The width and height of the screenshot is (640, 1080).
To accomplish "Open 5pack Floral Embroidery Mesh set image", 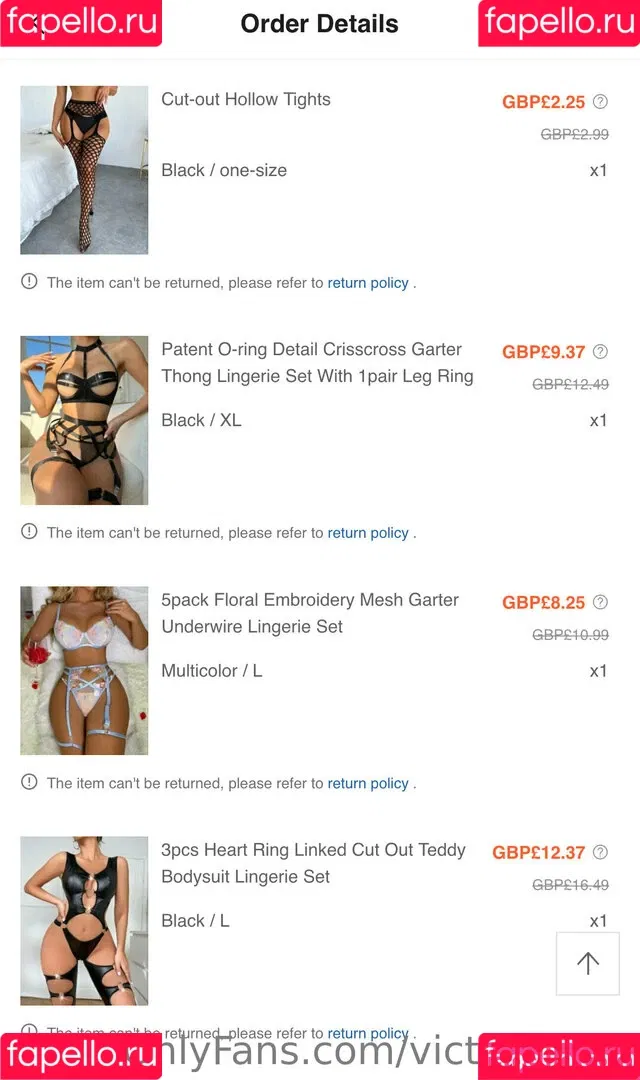I will 84,670.
